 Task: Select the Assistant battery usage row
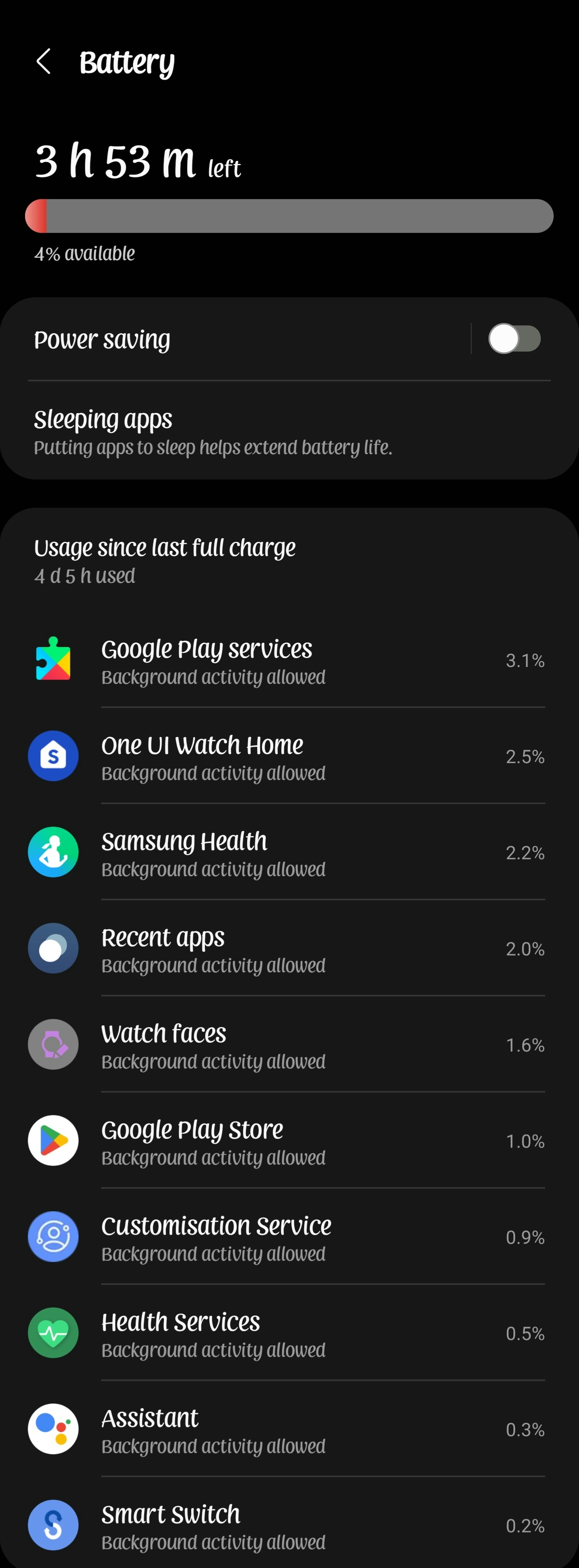coord(289,1430)
